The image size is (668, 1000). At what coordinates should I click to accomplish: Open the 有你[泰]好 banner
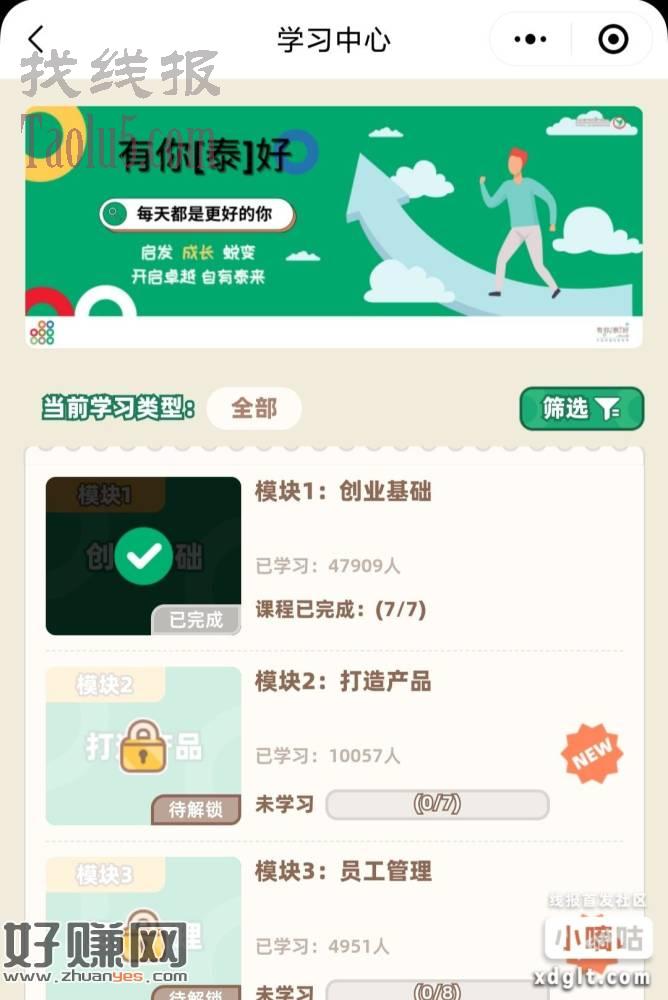tap(333, 225)
